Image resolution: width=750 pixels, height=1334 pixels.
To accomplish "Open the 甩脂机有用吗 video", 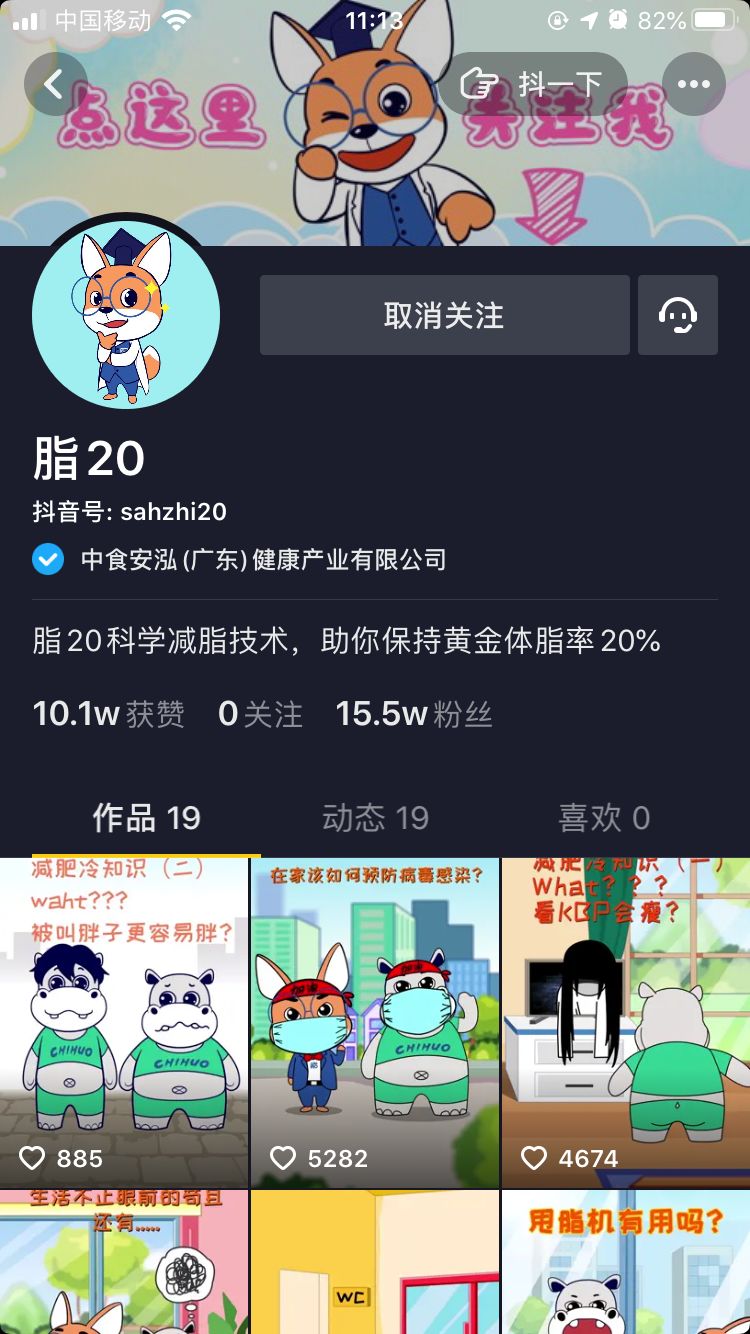I will tap(626, 1262).
